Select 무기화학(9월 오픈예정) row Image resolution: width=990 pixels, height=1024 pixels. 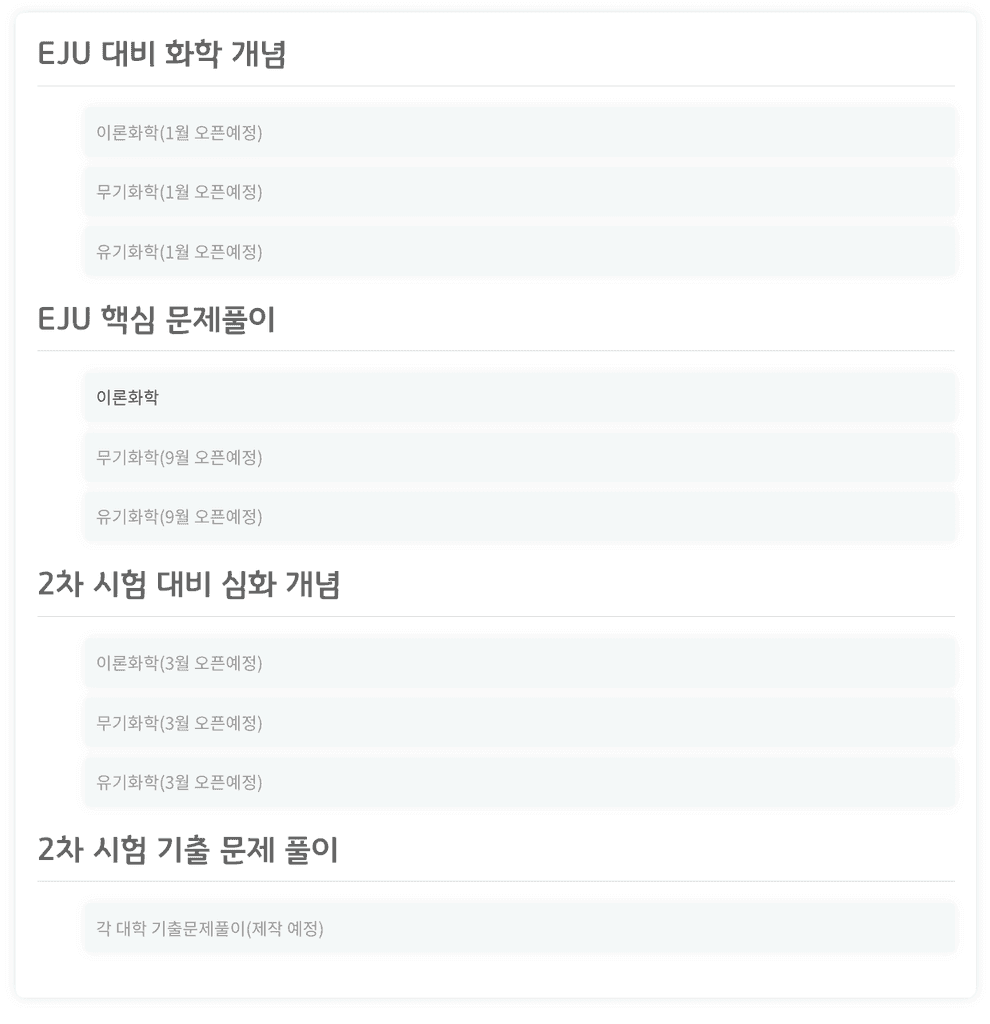tap(519, 457)
